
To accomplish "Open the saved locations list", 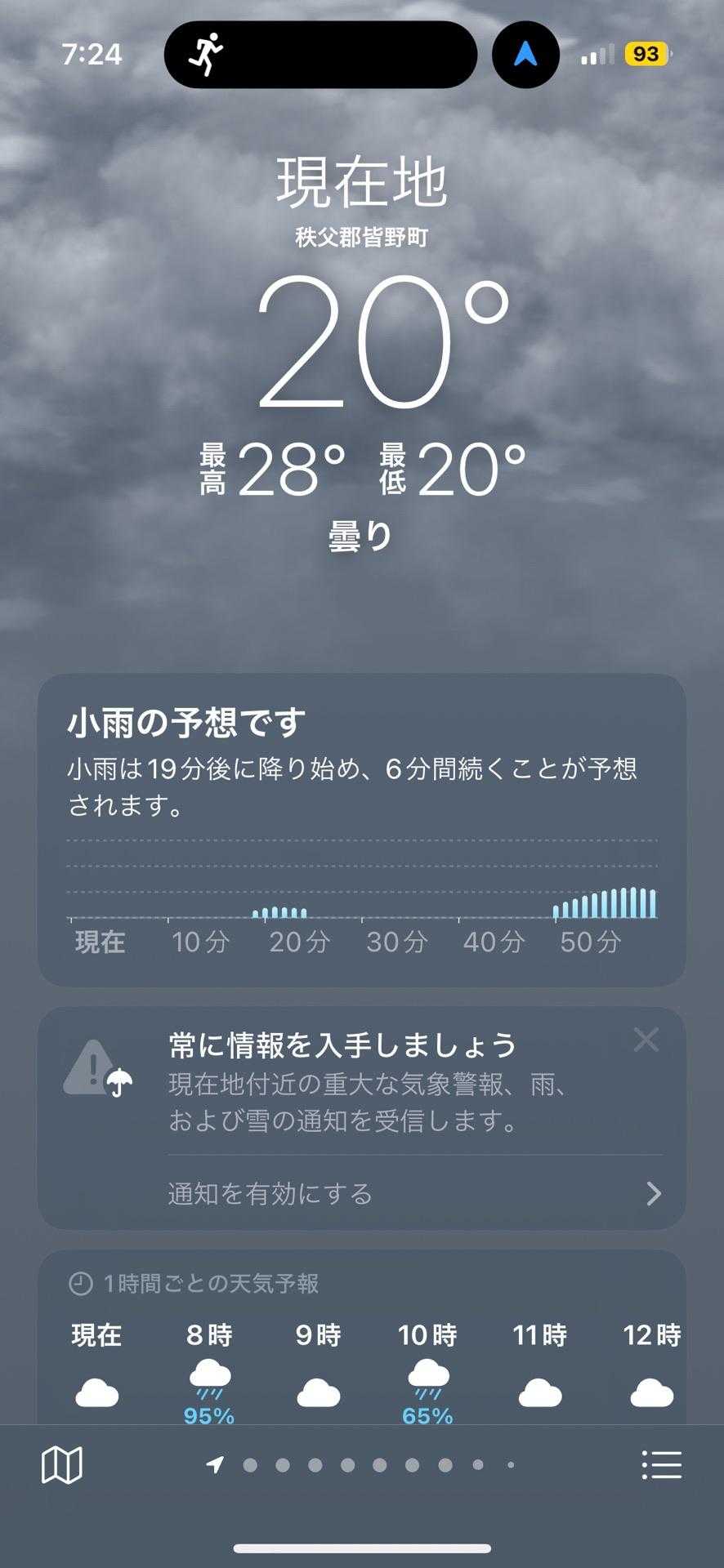I will [661, 1464].
